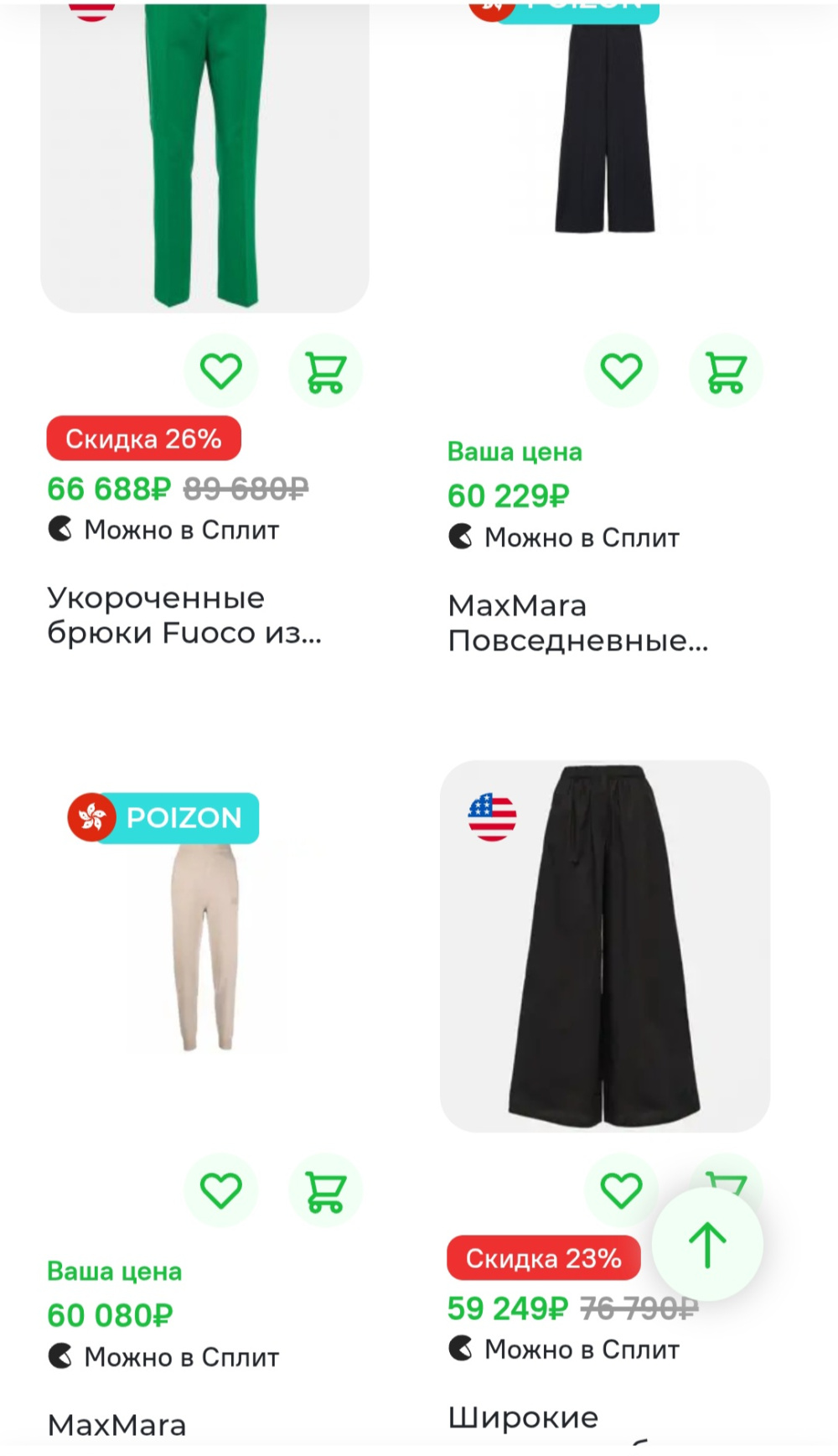
Task: Click the Скидка 26% badge
Action: click(x=143, y=438)
